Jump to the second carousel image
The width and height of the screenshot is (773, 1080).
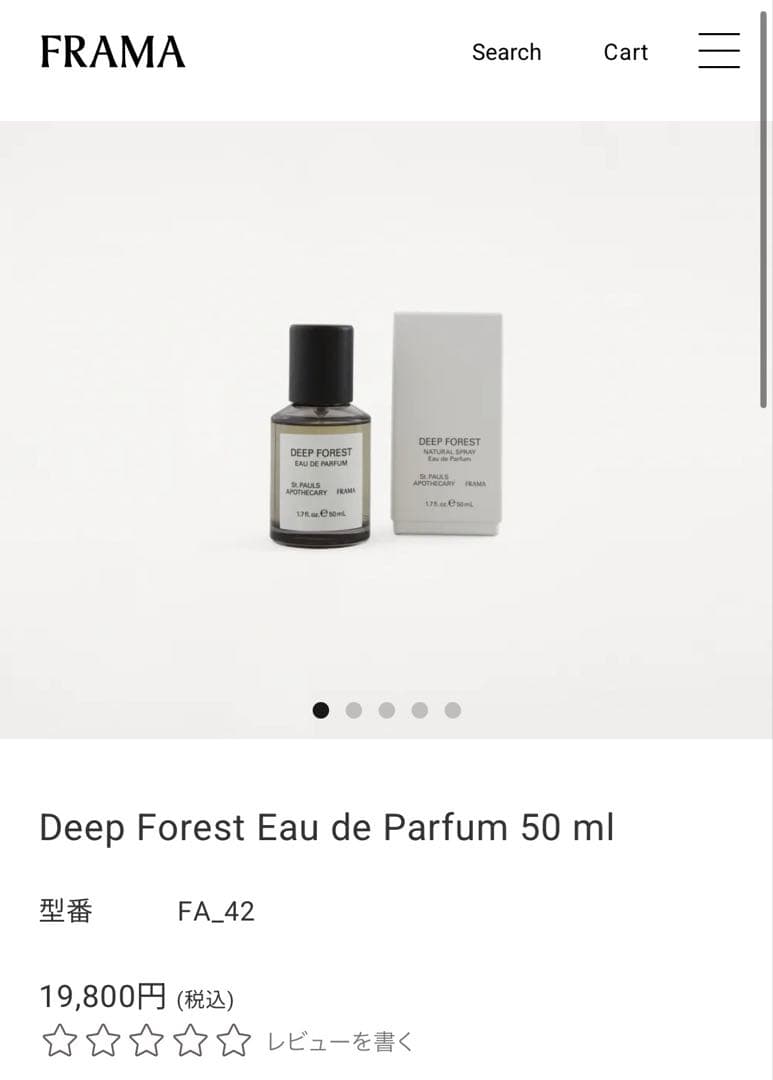[354, 710]
